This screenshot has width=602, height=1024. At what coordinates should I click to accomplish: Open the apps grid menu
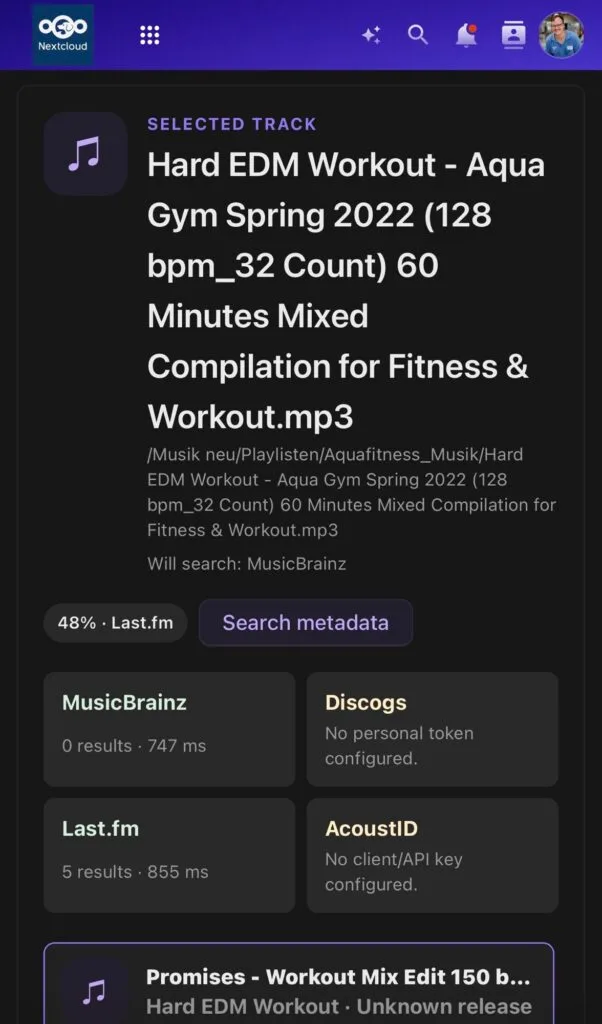[x=150, y=35]
